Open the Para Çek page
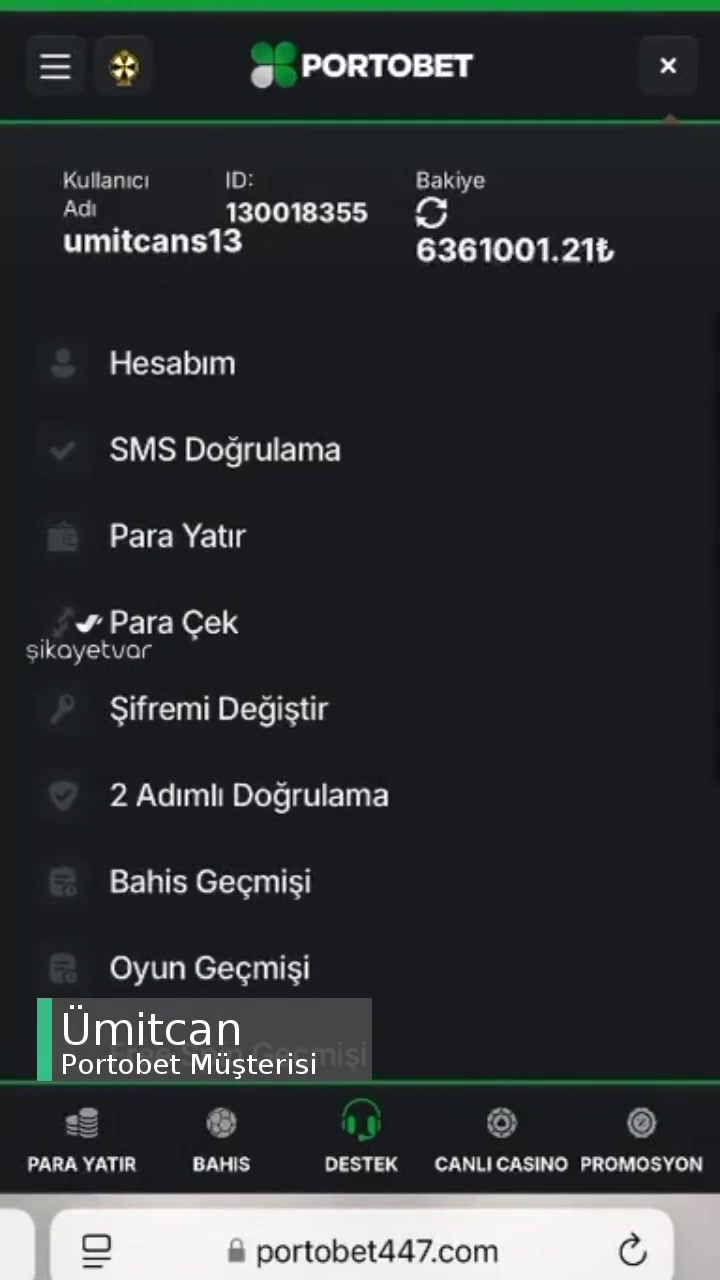The image size is (720, 1280). coord(174,622)
